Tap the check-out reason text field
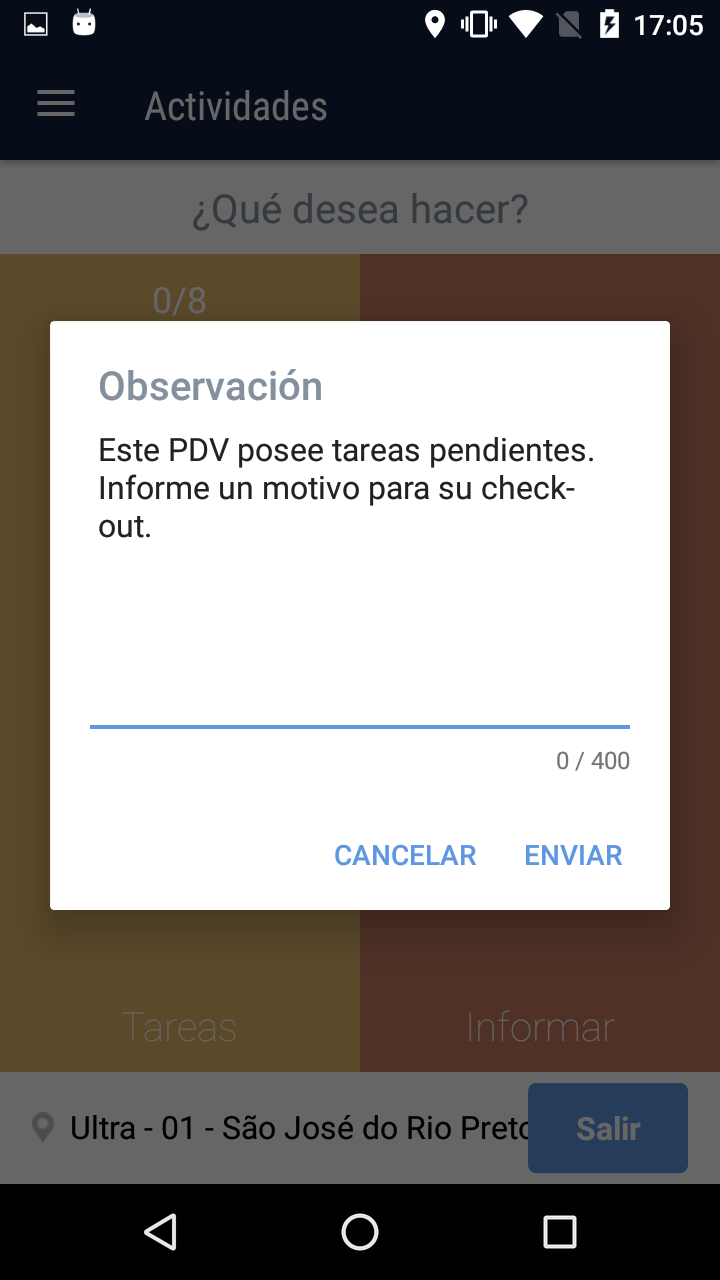The image size is (720, 1280). point(360,700)
